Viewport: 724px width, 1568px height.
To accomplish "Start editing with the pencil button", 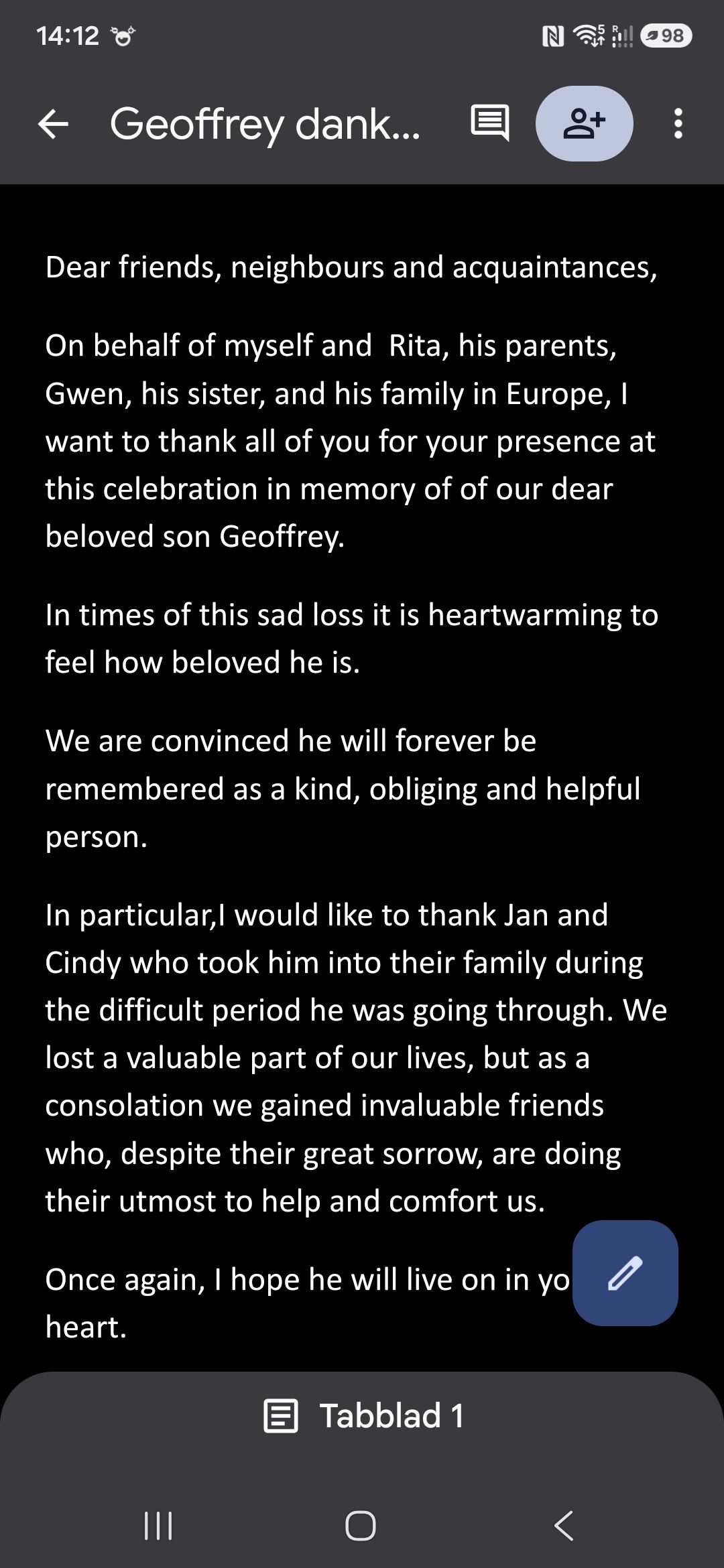I will click(x=625, y=1272).
